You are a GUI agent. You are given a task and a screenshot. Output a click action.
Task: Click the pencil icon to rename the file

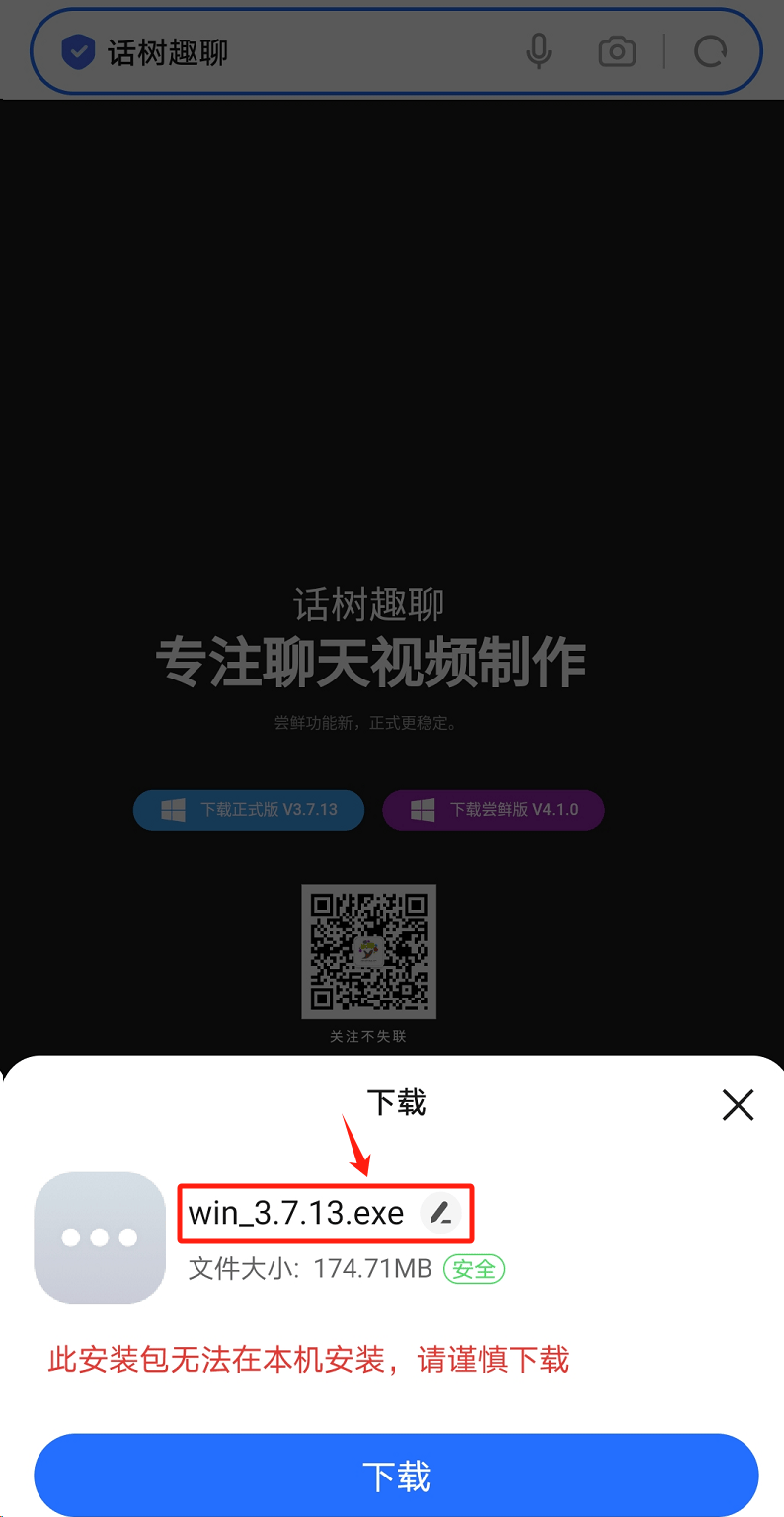coord(441,1213)
